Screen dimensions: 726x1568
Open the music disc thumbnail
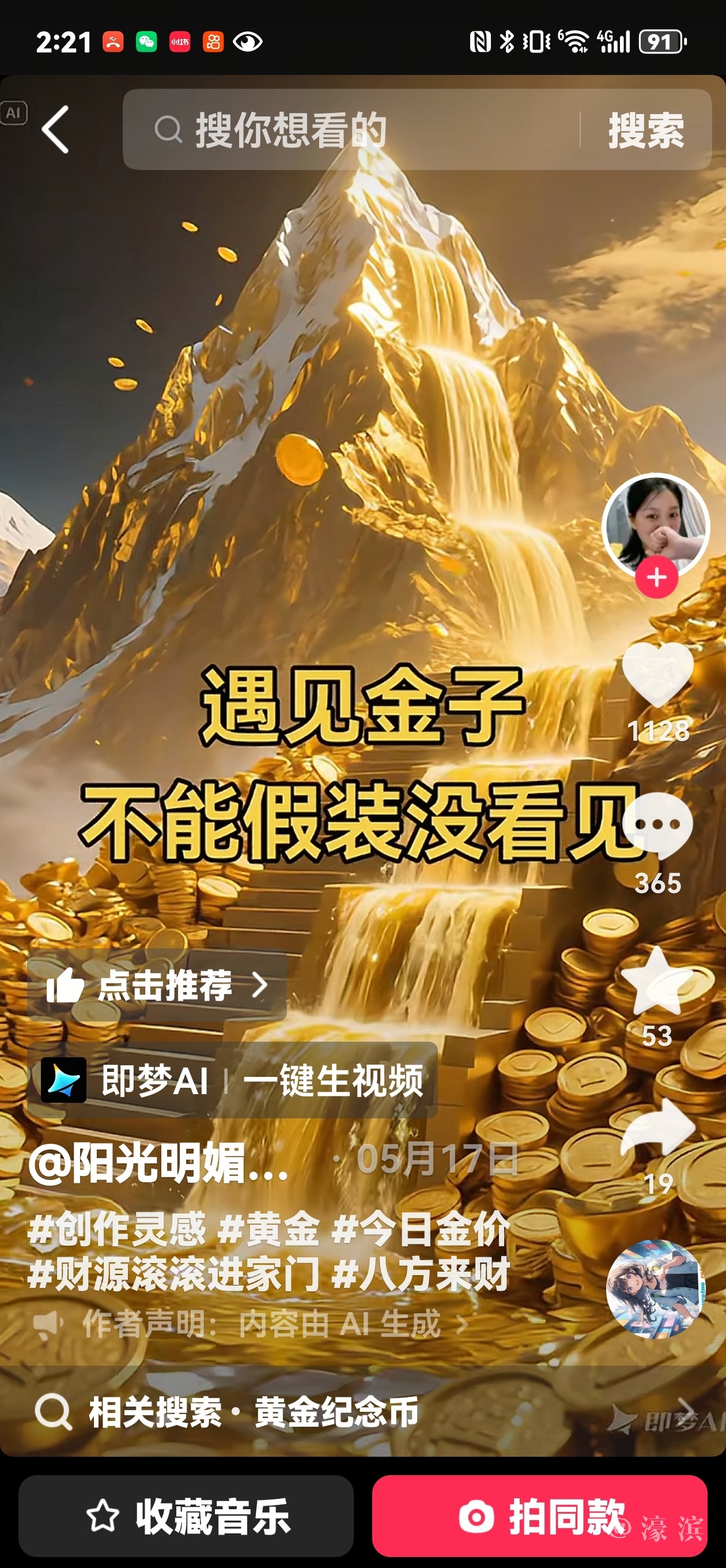coord(655,1289)
